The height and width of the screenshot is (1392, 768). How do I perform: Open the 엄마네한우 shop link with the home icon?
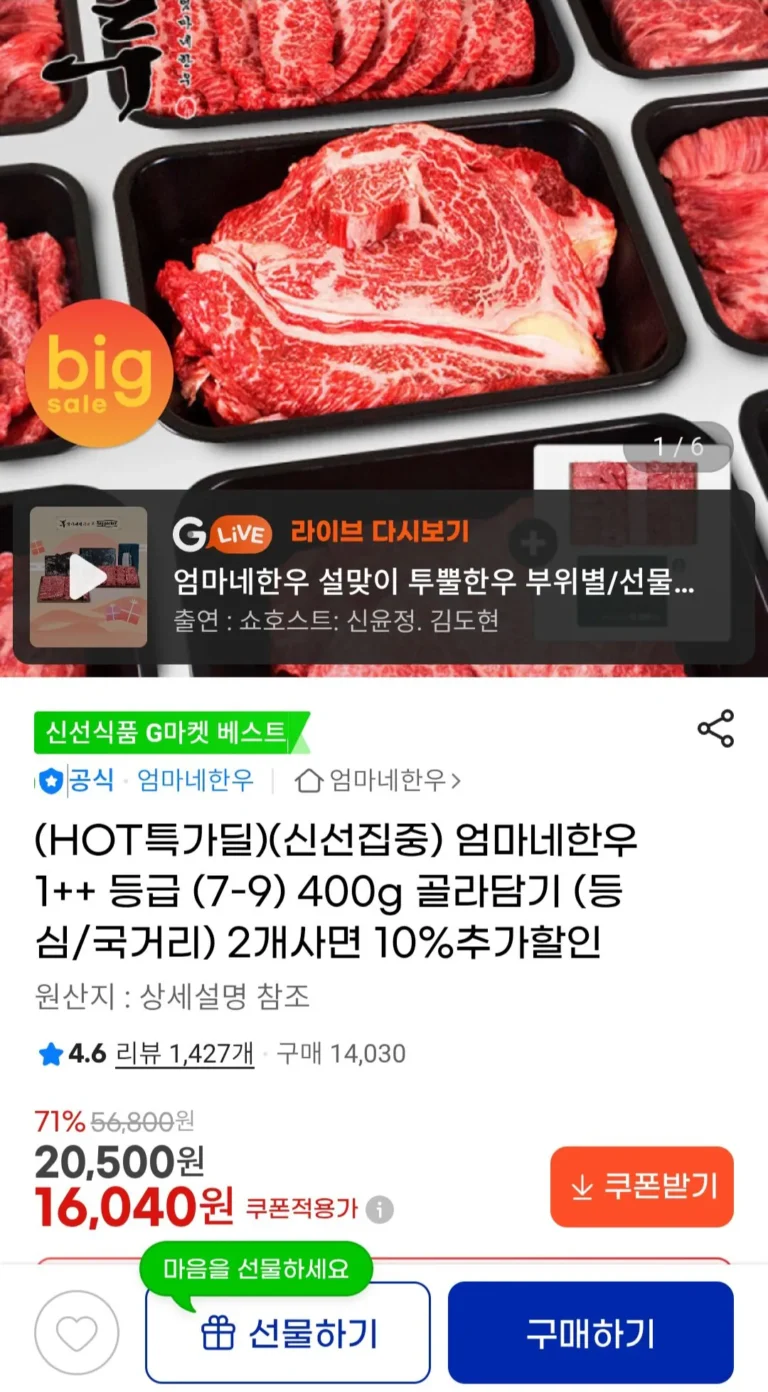point(380,780)
